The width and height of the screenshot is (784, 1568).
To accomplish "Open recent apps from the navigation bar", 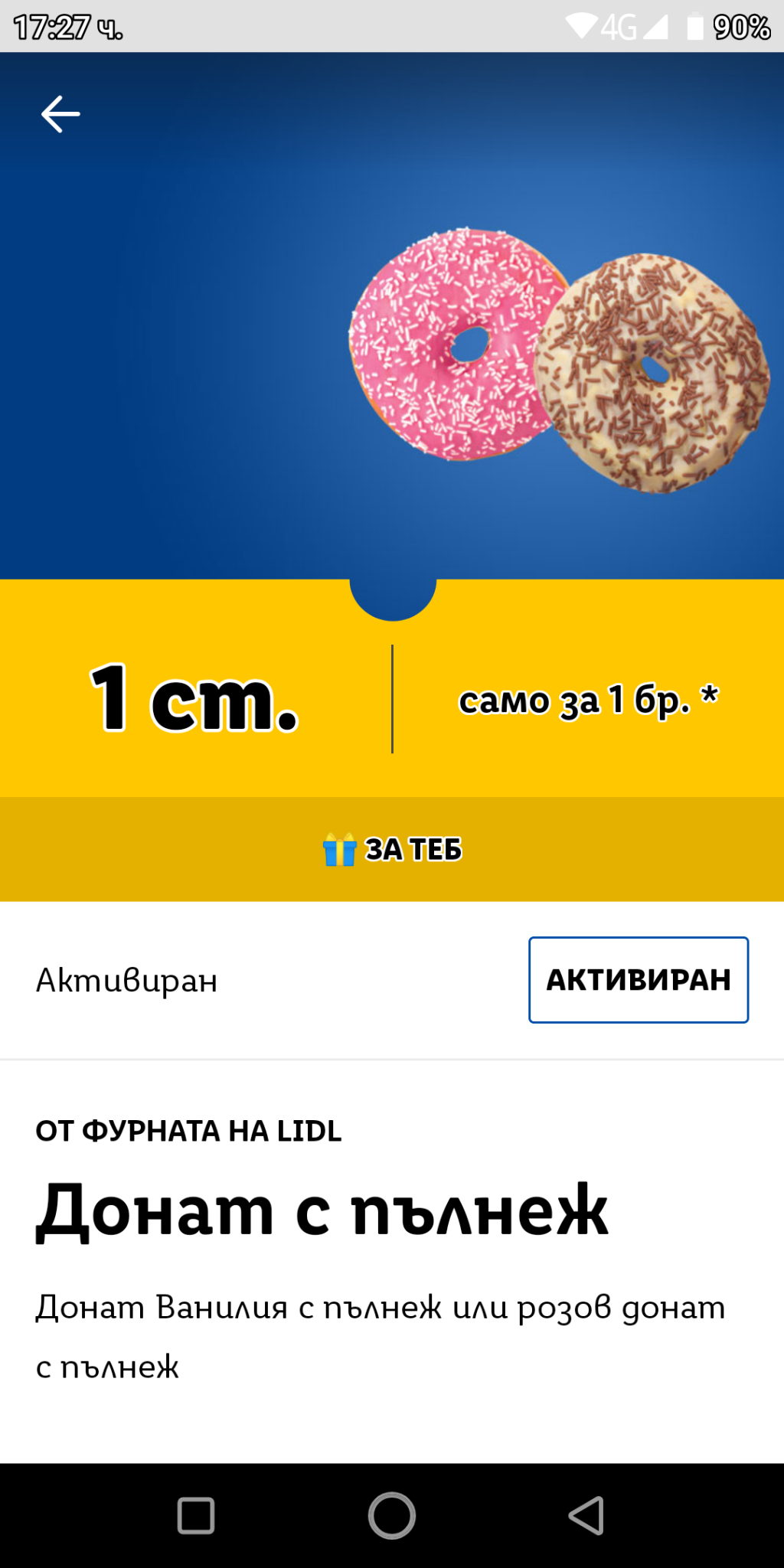I will [196, 1515].
